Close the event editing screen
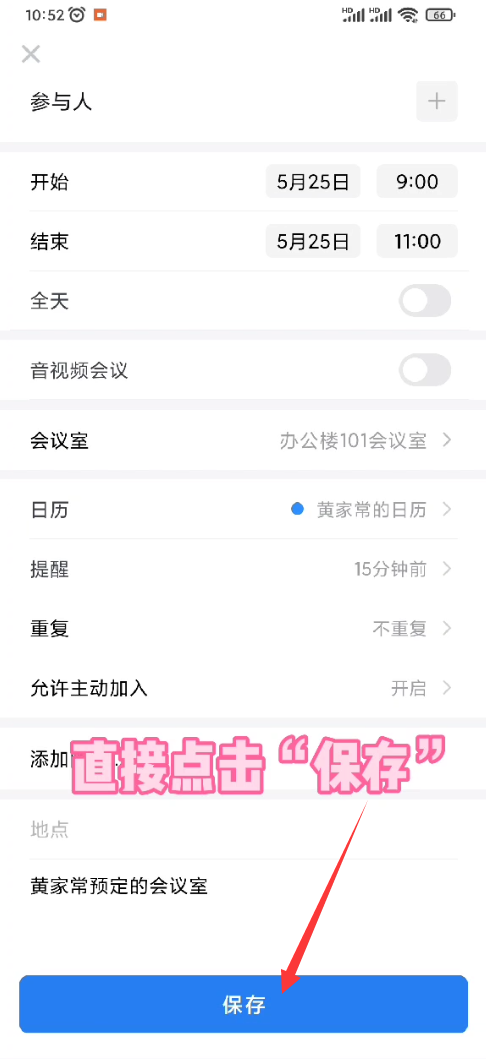The image size is (486, 1059). tap(31, 54)
